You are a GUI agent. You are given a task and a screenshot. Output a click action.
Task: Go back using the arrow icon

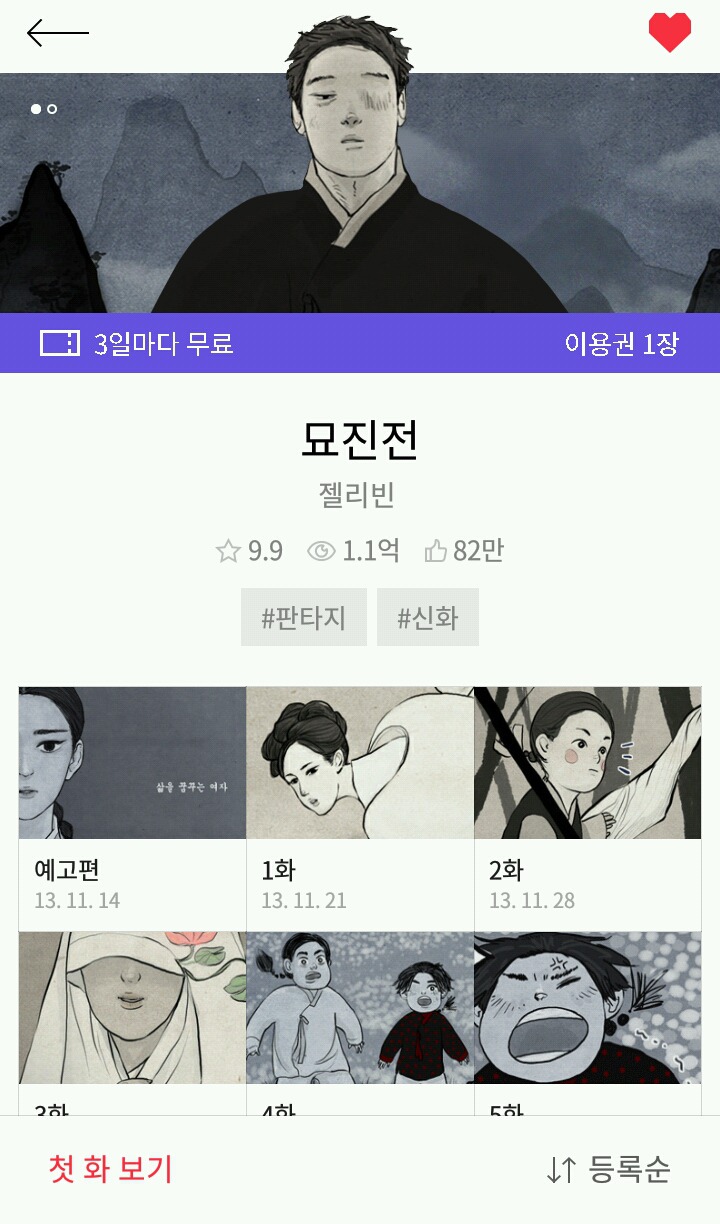click(x=57, y=33)
